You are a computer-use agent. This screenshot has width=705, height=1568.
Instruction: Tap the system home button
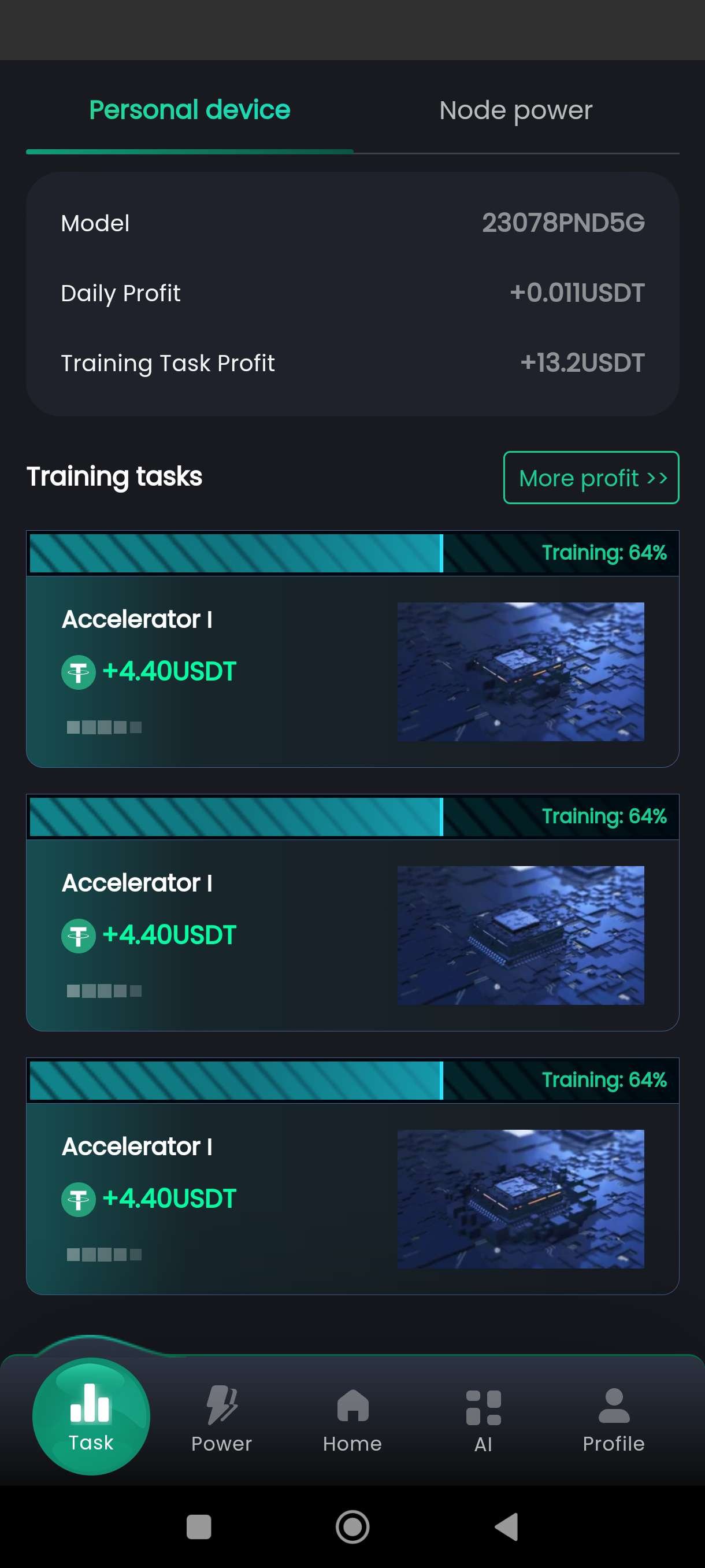(x=352, y=1526)
